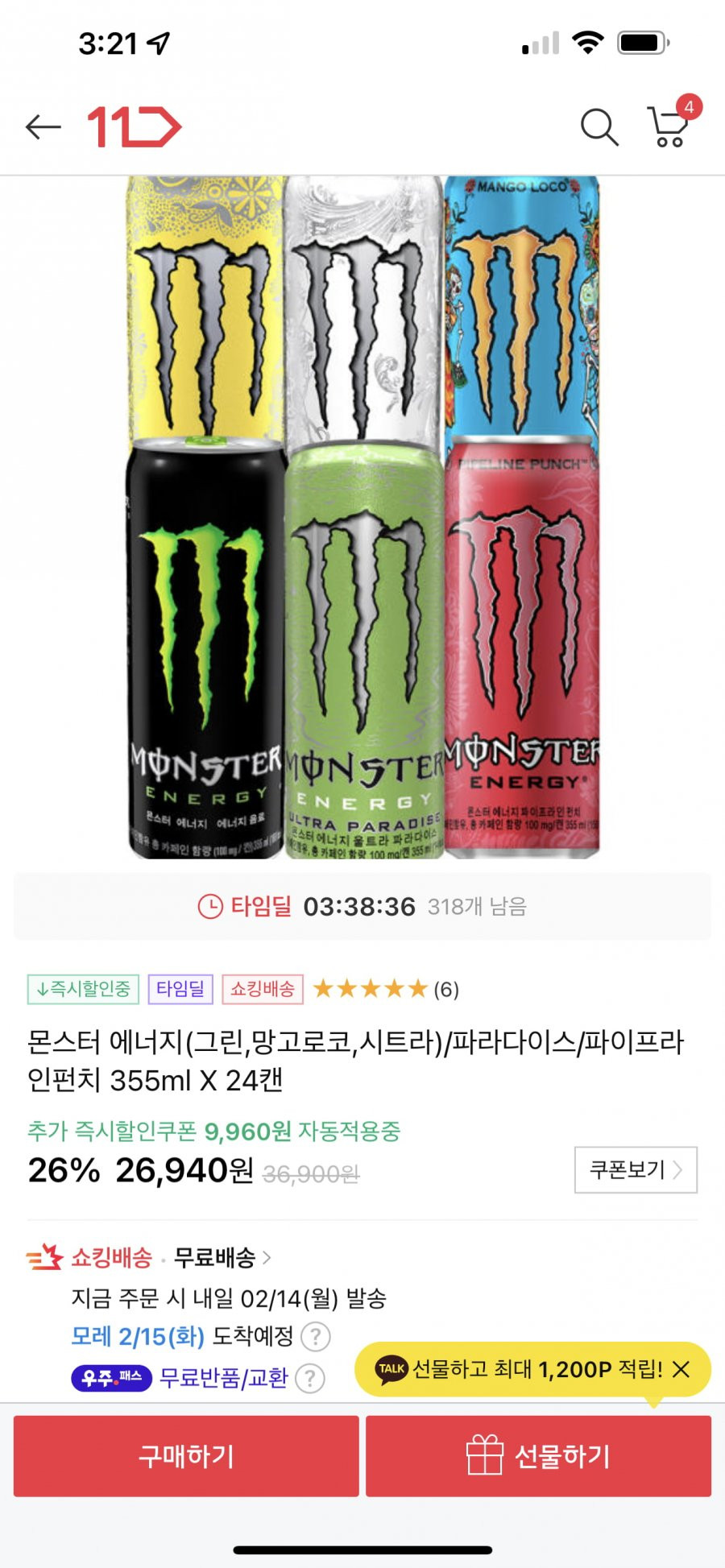
Task: Tap 선물하기 to send as gift
Action: coord(538,1456)
